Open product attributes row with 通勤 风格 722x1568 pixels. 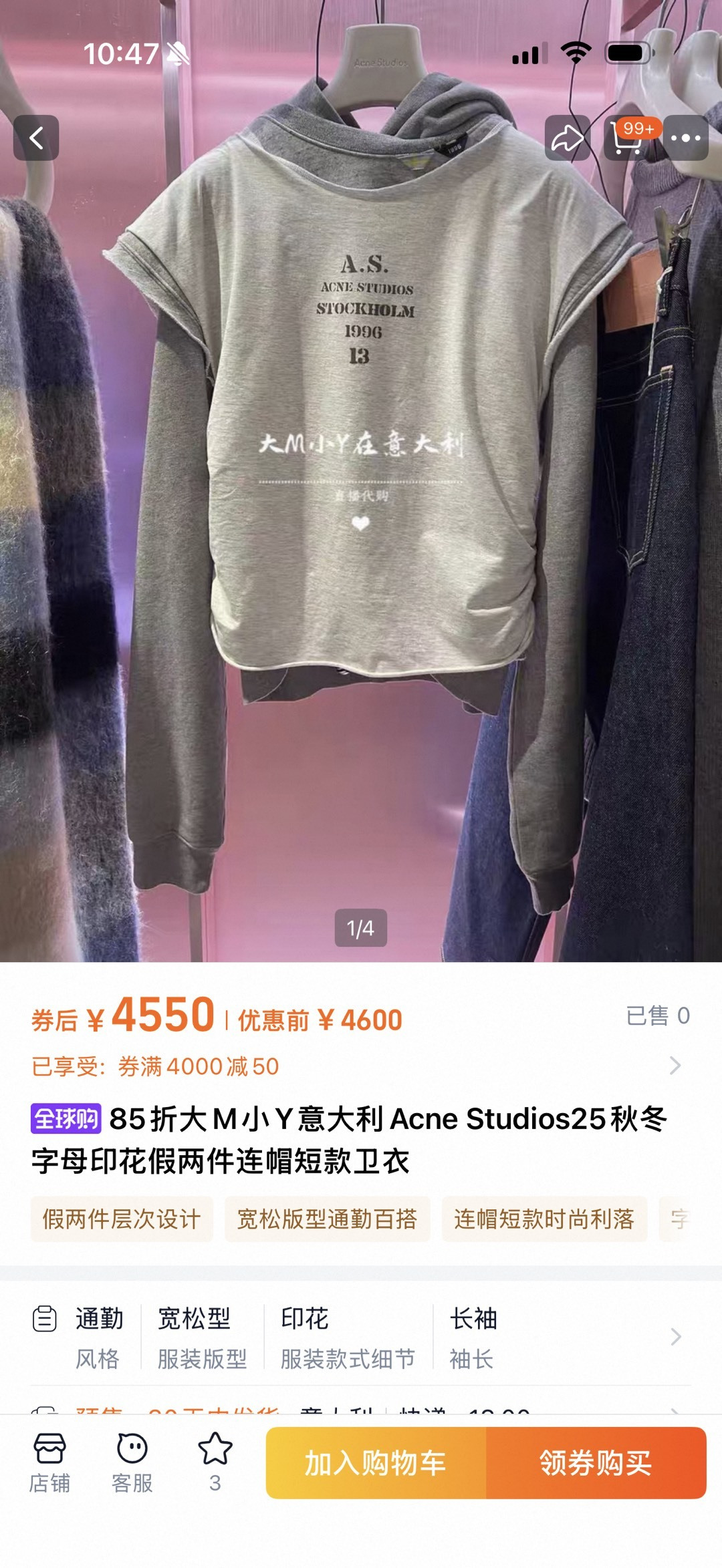(x=361, y=1338)
